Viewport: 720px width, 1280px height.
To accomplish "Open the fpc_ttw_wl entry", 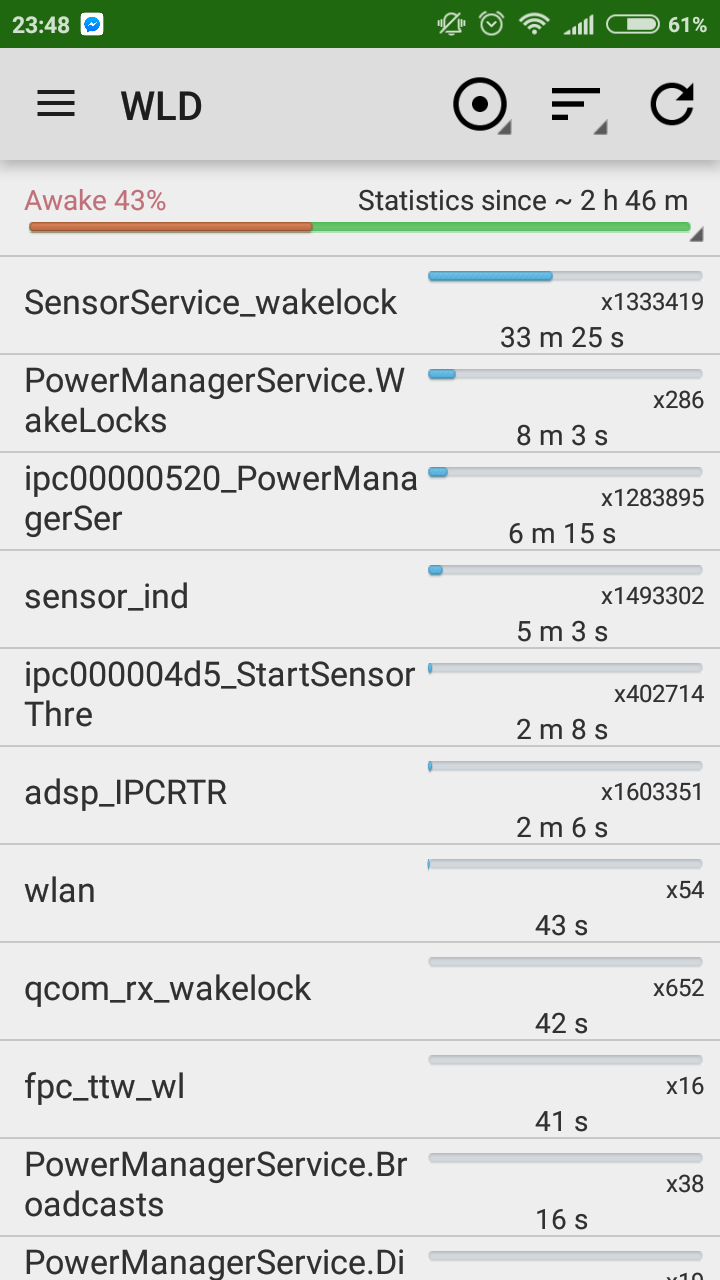I will [x=360, y=1089].
